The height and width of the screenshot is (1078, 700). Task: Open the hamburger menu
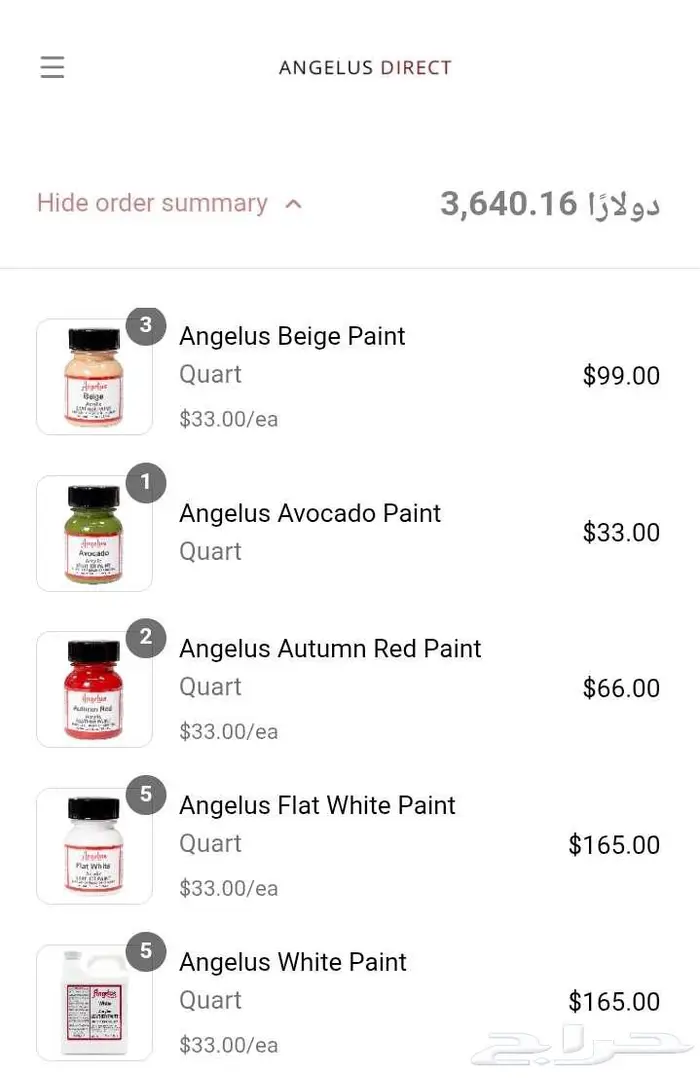pos(52,67)
